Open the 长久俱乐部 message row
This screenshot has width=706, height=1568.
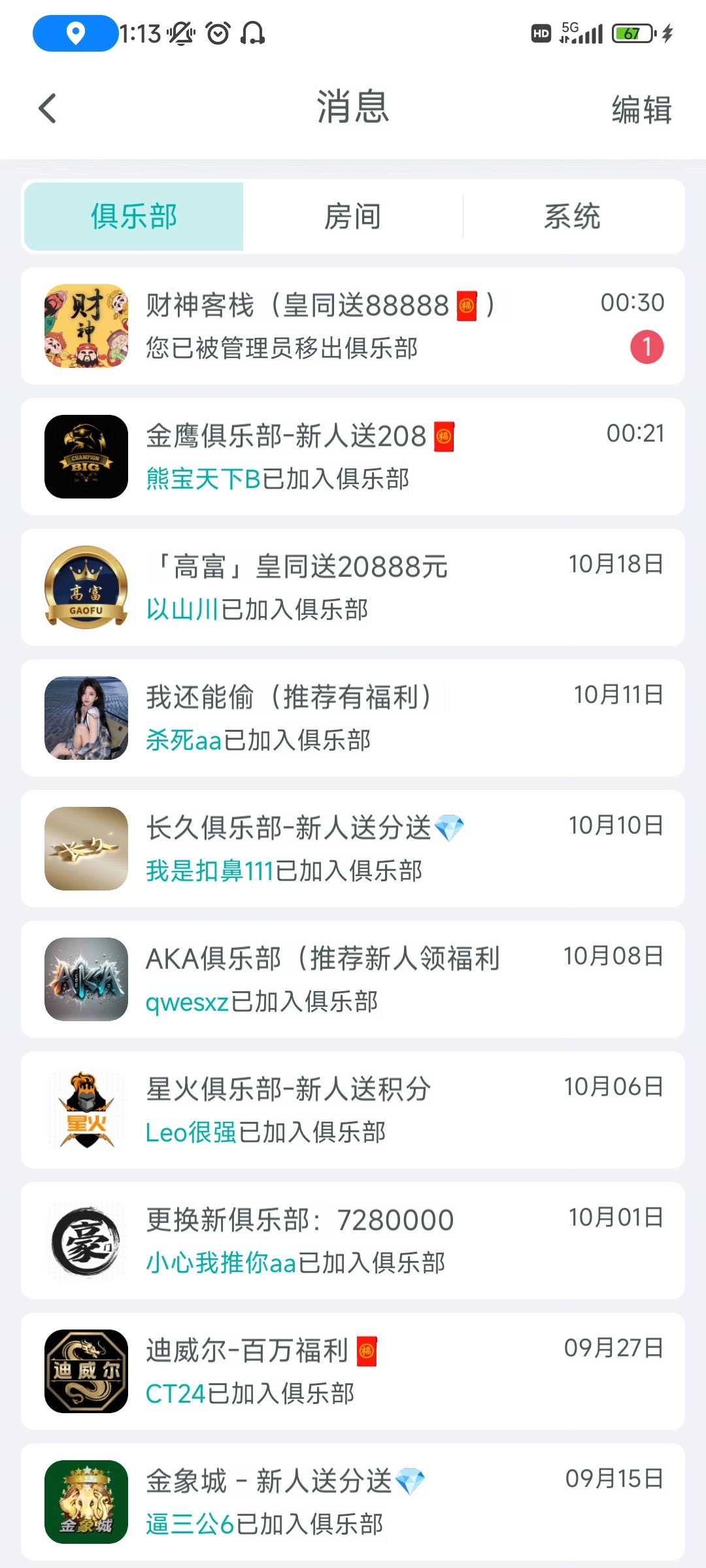353,849
